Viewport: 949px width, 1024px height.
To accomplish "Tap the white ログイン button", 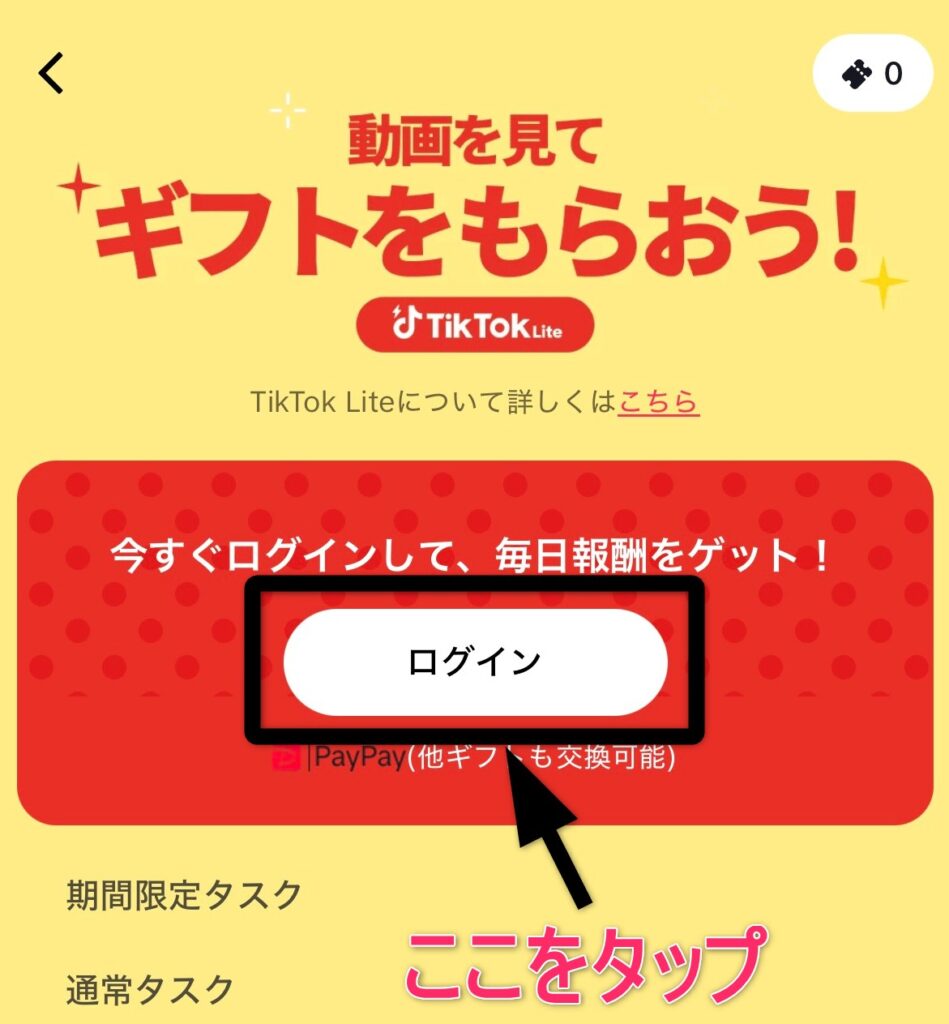I will pyautogui.click(x=475, y=662).
